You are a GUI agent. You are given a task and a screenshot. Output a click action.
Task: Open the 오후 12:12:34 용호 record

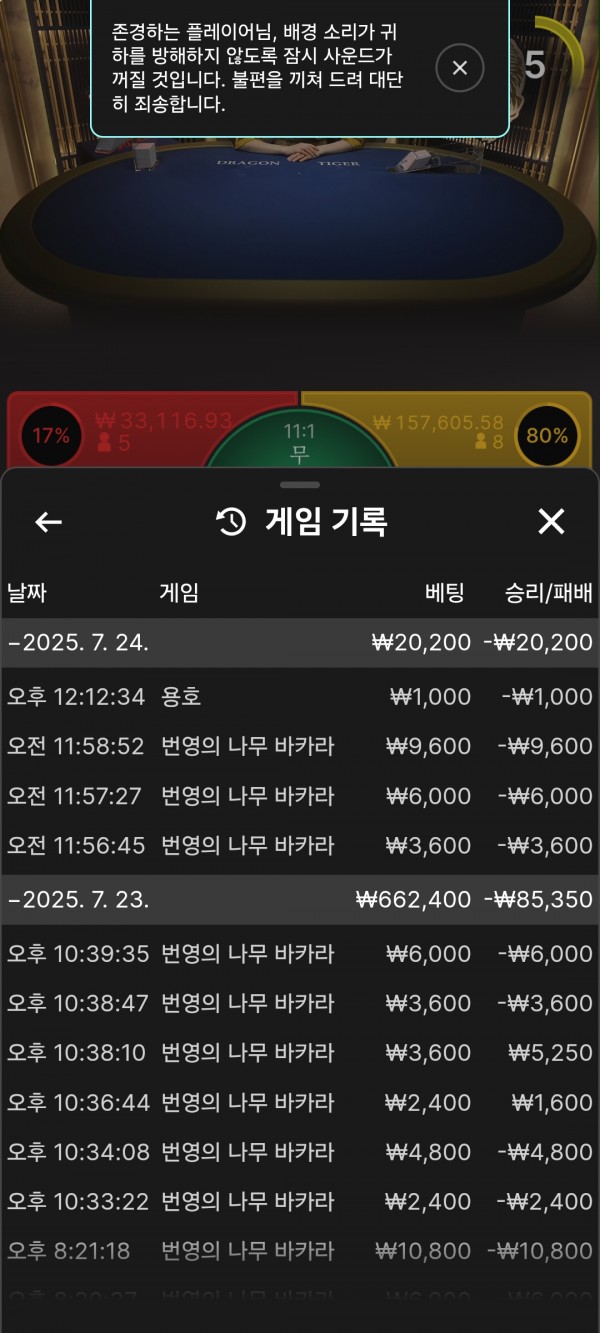point(300,697)
